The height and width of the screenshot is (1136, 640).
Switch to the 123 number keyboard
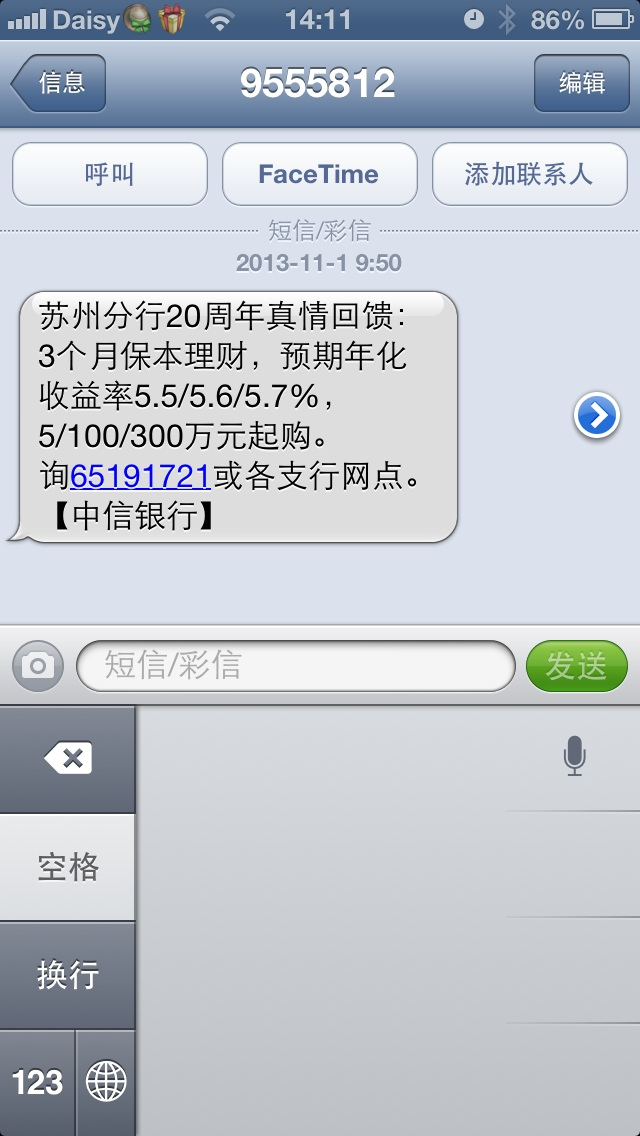(37, 1082)
